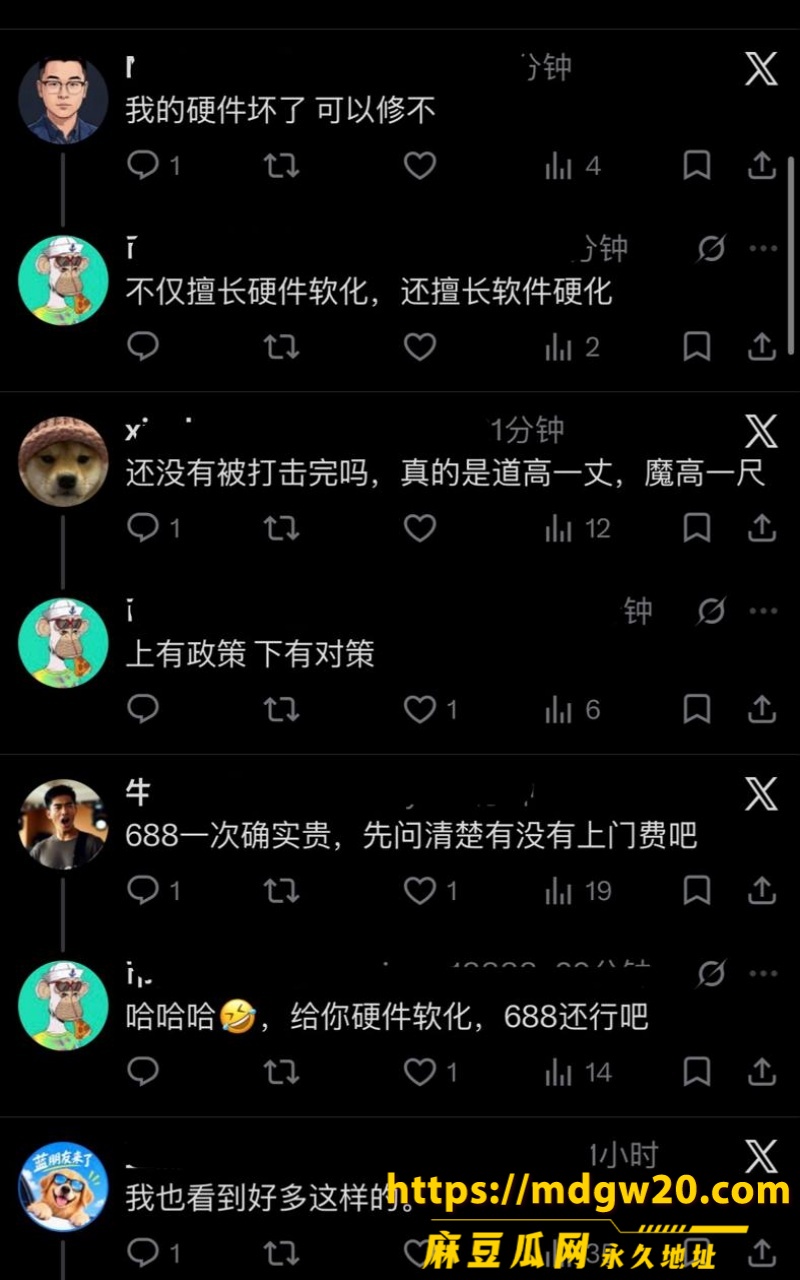The image size is (800, 1280).
Task: Like '不仅擅长硬件软化，还擅长软件硬化' reply
Action: coord(419,347)
